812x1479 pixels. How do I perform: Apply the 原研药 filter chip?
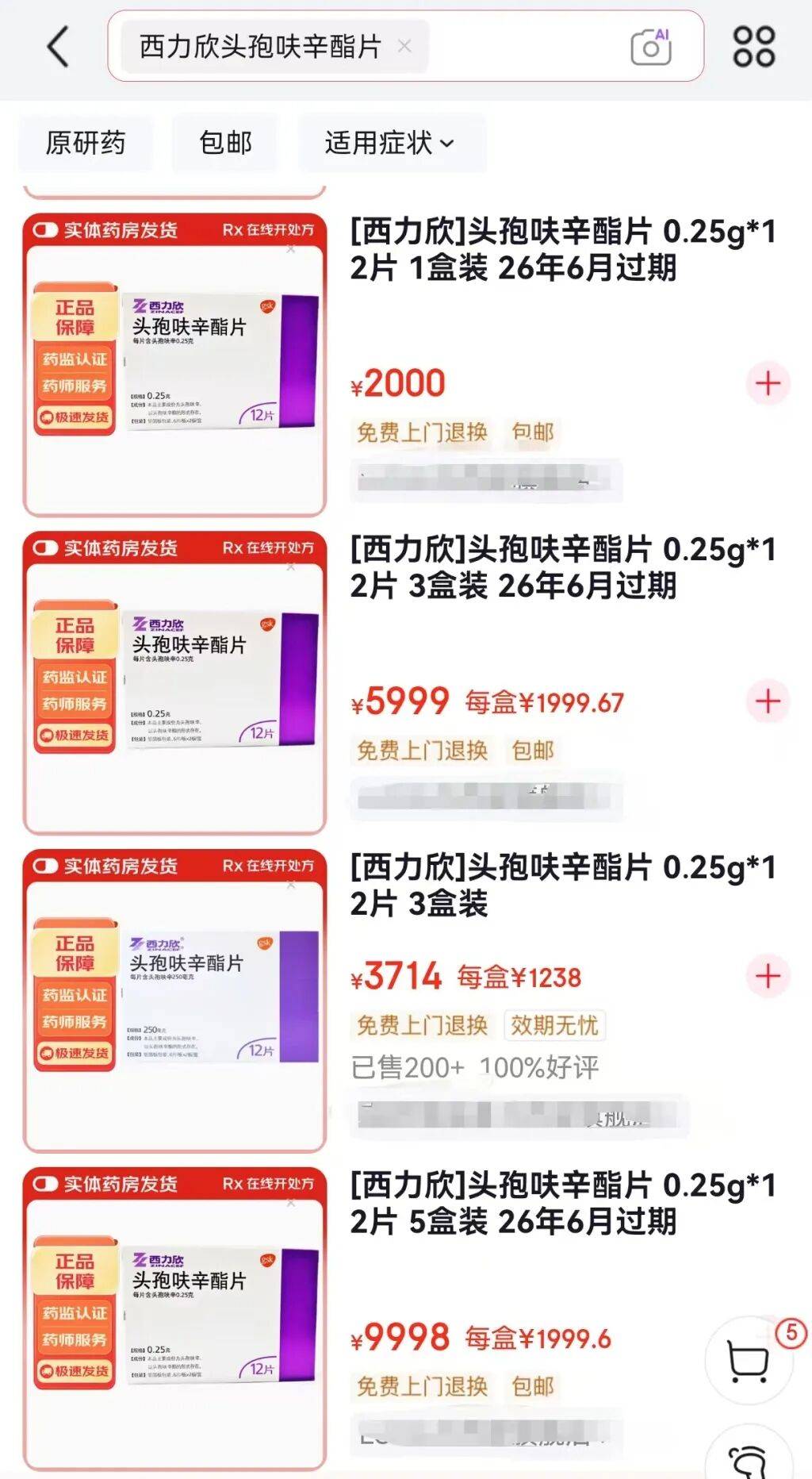tap(86, 144)
